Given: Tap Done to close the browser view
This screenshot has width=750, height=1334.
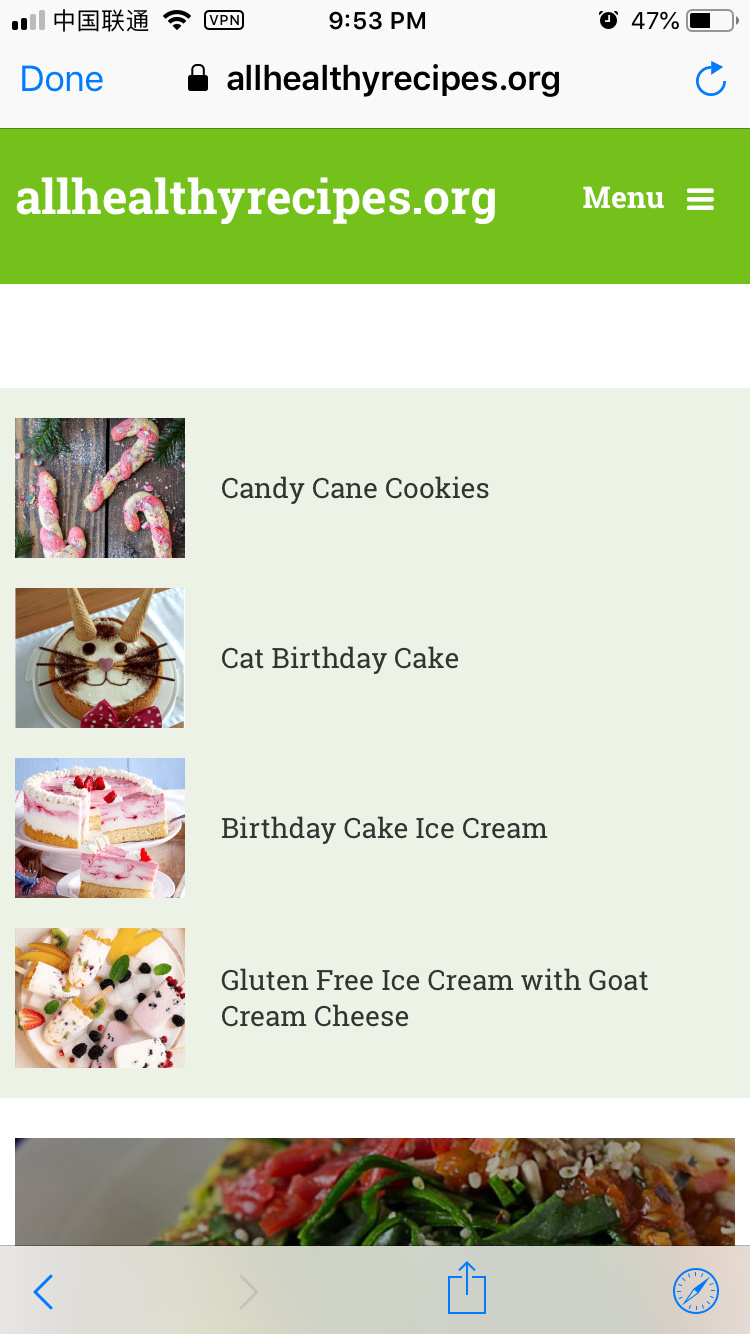Looking at the screenshot, I should [62, 79].
